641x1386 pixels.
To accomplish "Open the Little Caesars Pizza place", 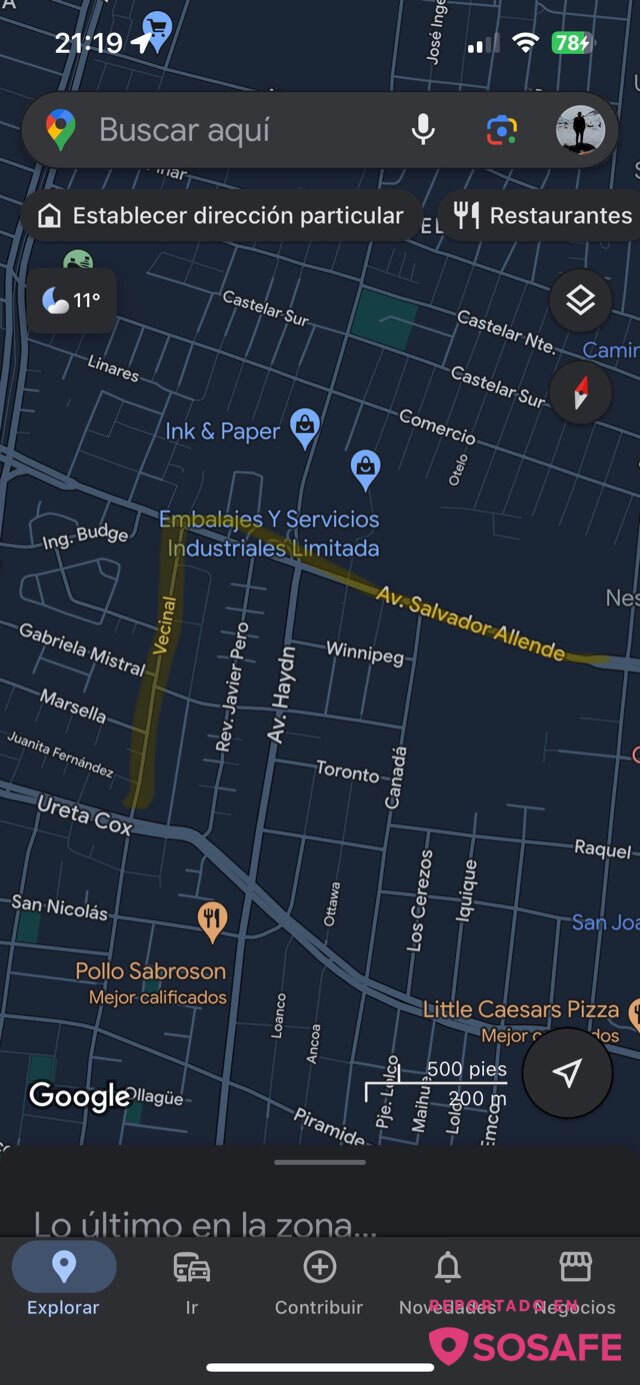I will 520,1010.
